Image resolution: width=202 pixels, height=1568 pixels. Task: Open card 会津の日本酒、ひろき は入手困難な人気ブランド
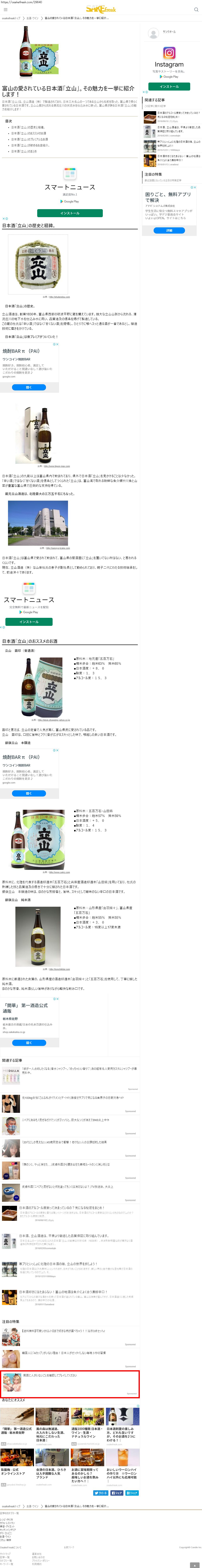pyautogui.click(x=52, y=1472)
